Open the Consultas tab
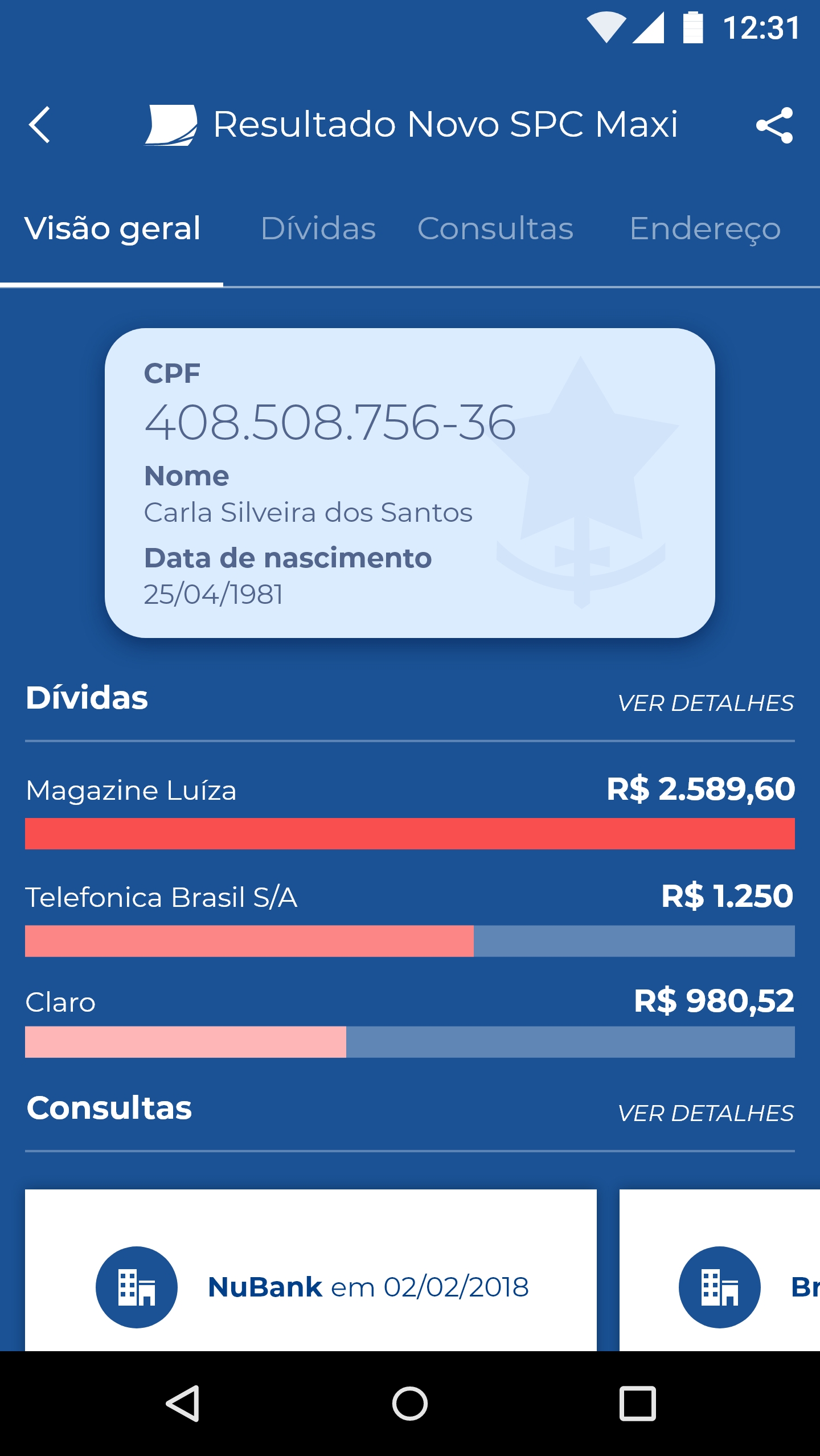The width and height of the screenshot is (820, 1456). pyautogui.click(x=495, y=229)
